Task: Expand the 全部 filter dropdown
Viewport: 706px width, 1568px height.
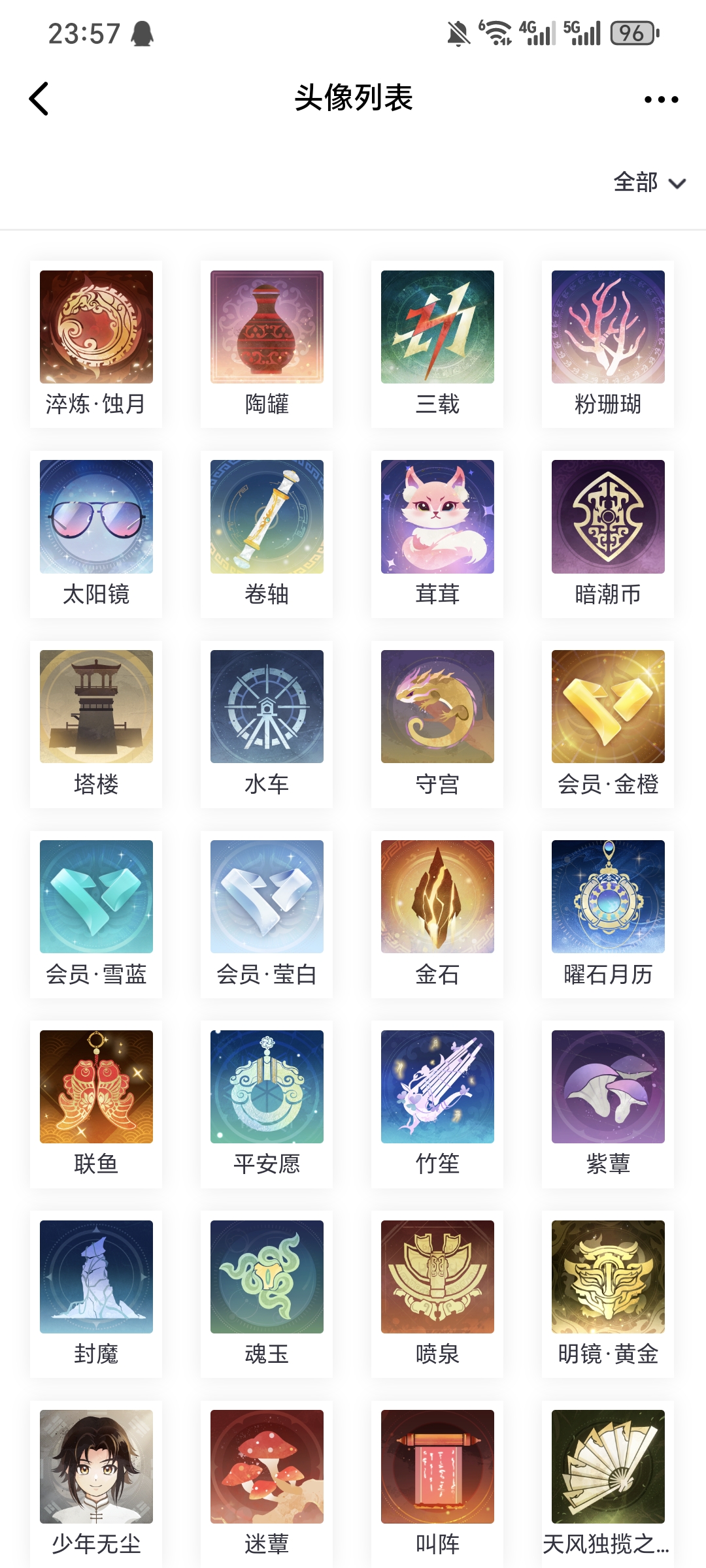Action: click(648, 182)
